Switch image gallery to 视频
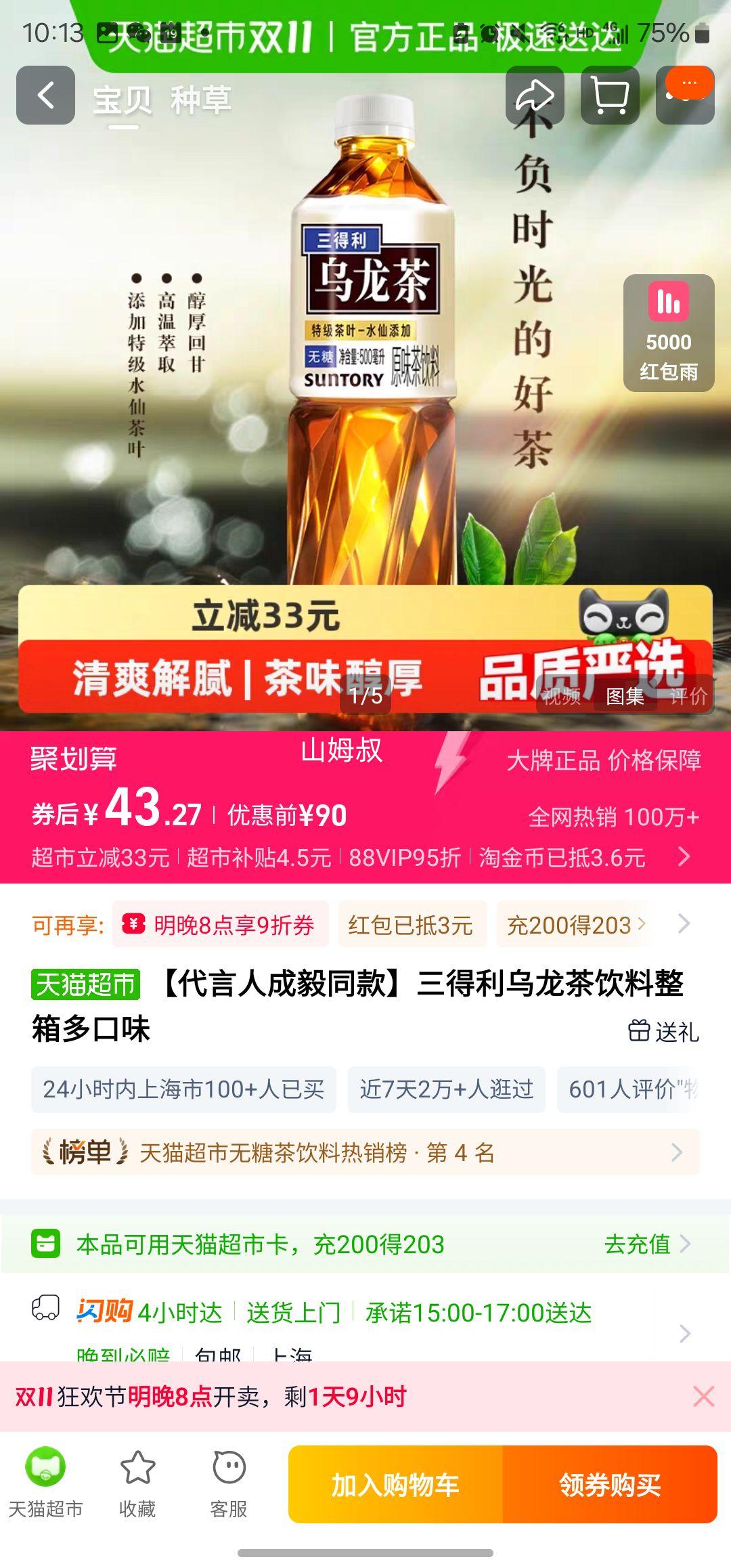731x1568 pixels. point(562,695)
